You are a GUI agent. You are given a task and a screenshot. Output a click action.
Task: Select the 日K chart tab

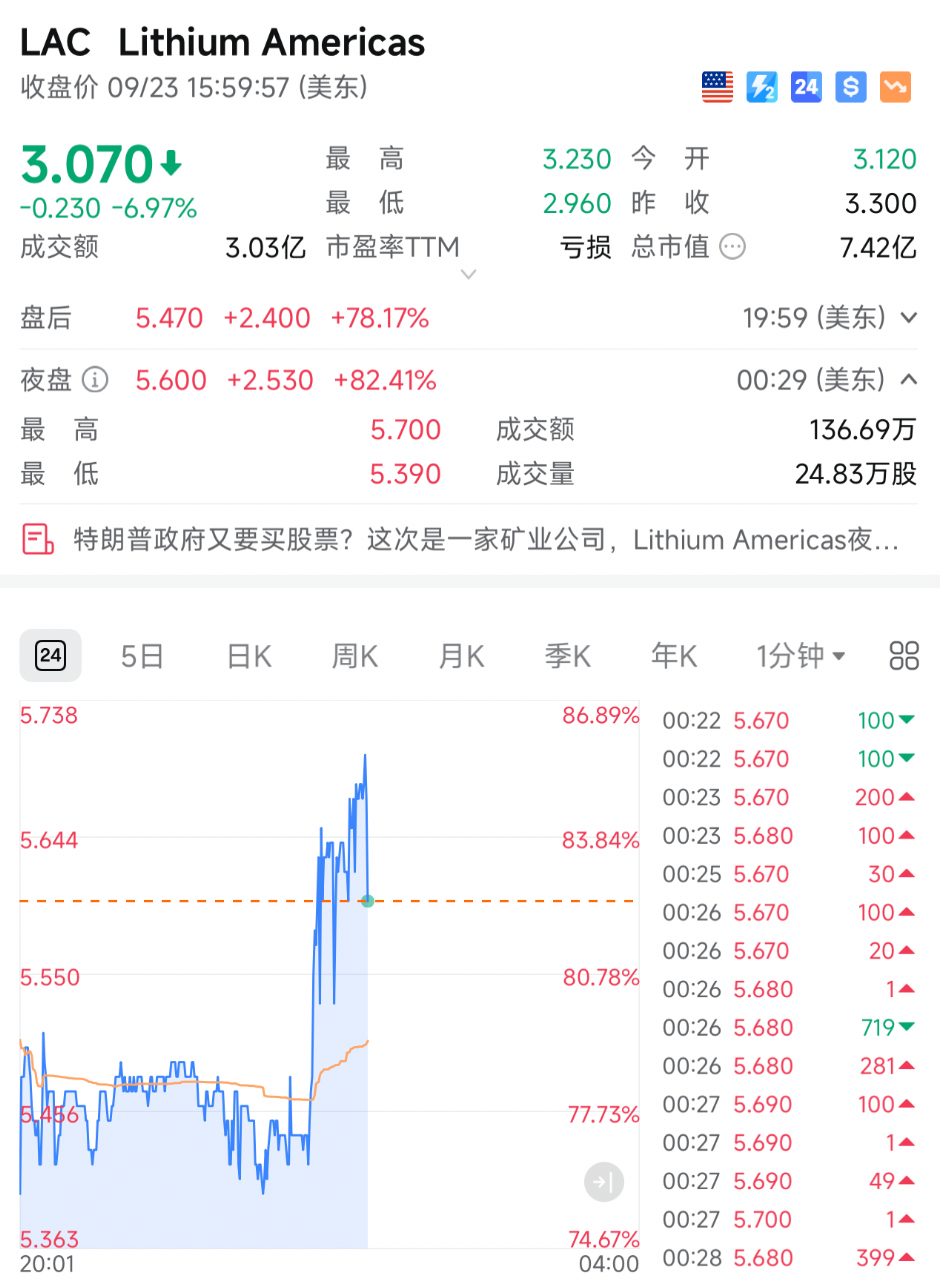click(249, 656)
